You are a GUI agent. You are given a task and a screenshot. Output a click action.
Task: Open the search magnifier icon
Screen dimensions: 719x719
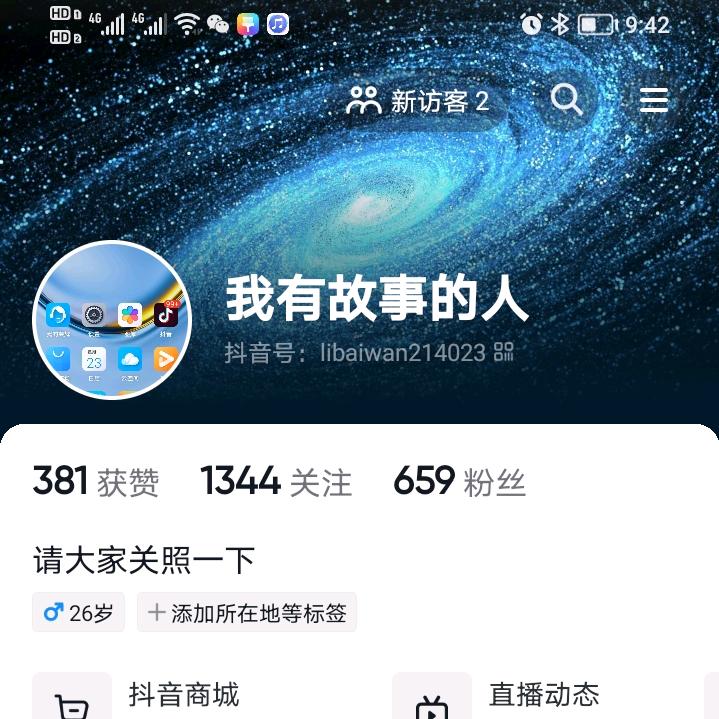click(566, 100)
